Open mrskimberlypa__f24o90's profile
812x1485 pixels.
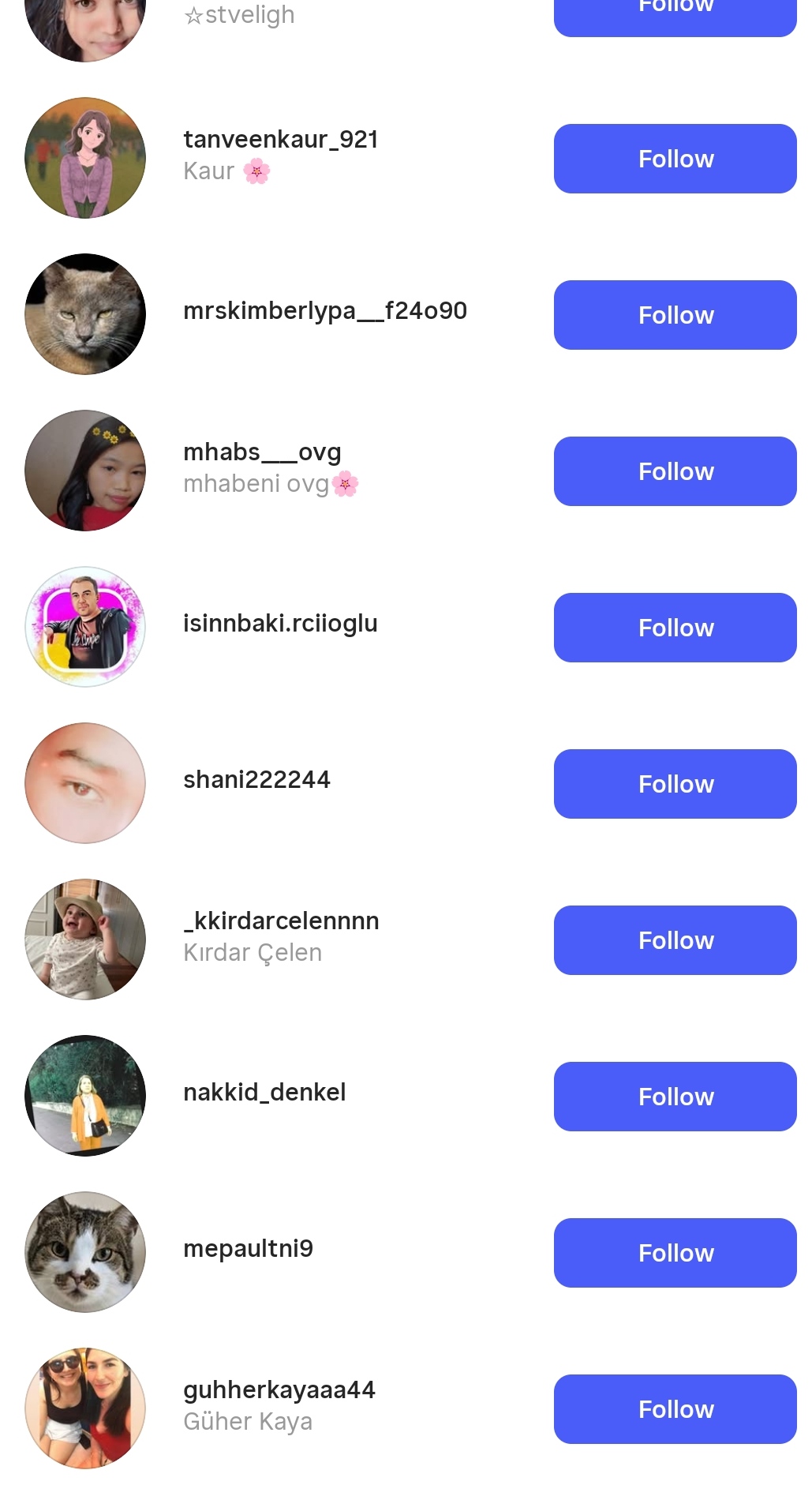point(325,311)
